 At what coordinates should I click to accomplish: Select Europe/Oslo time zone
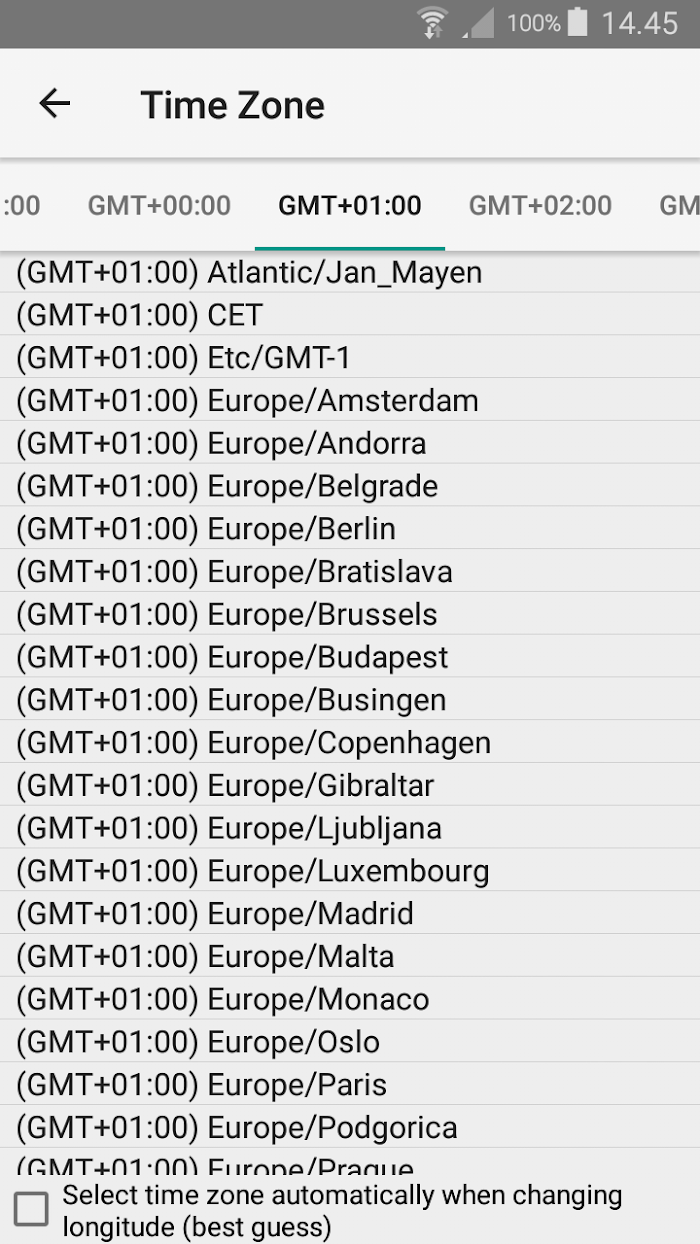(350, 1042)
